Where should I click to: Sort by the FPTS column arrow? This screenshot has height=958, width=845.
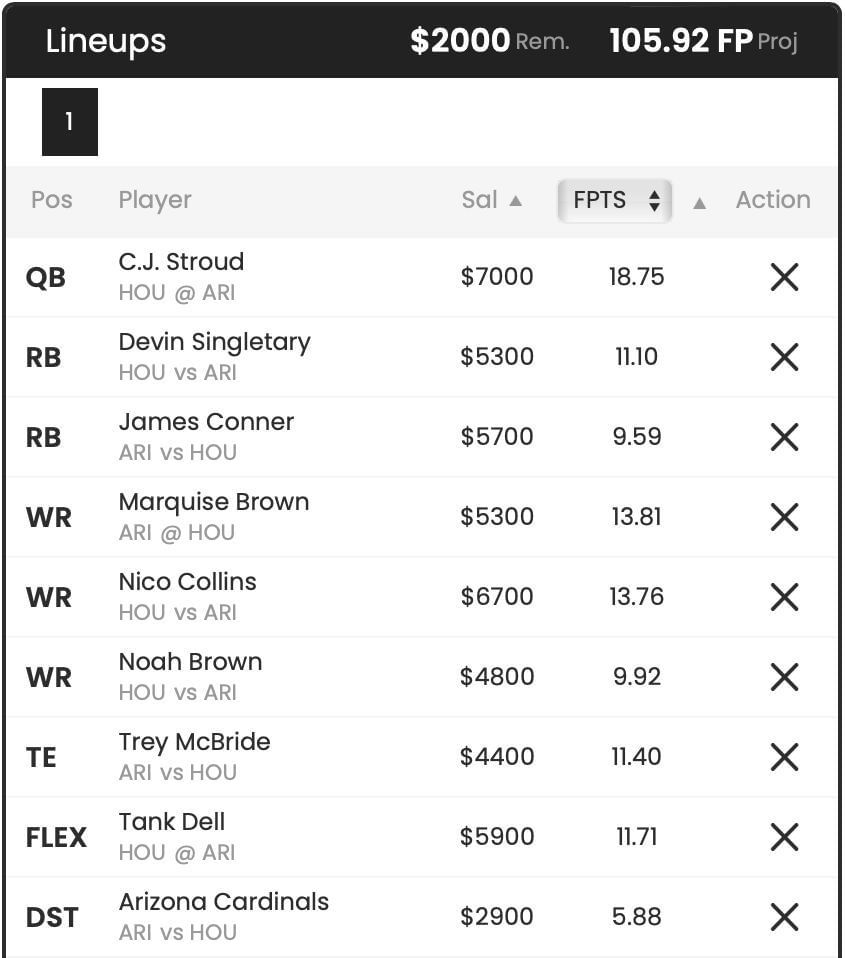tap(700, 202)
